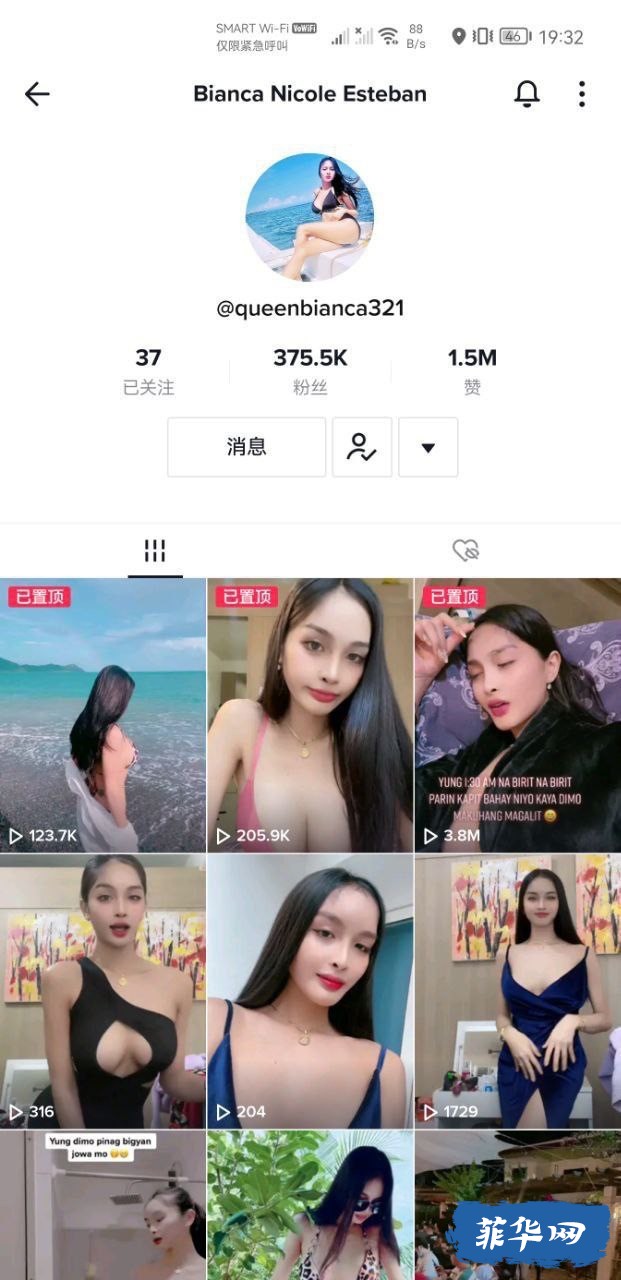The image size is (621, 1280).
Task: Play the video with 1729 views
Action: [517, 990]
